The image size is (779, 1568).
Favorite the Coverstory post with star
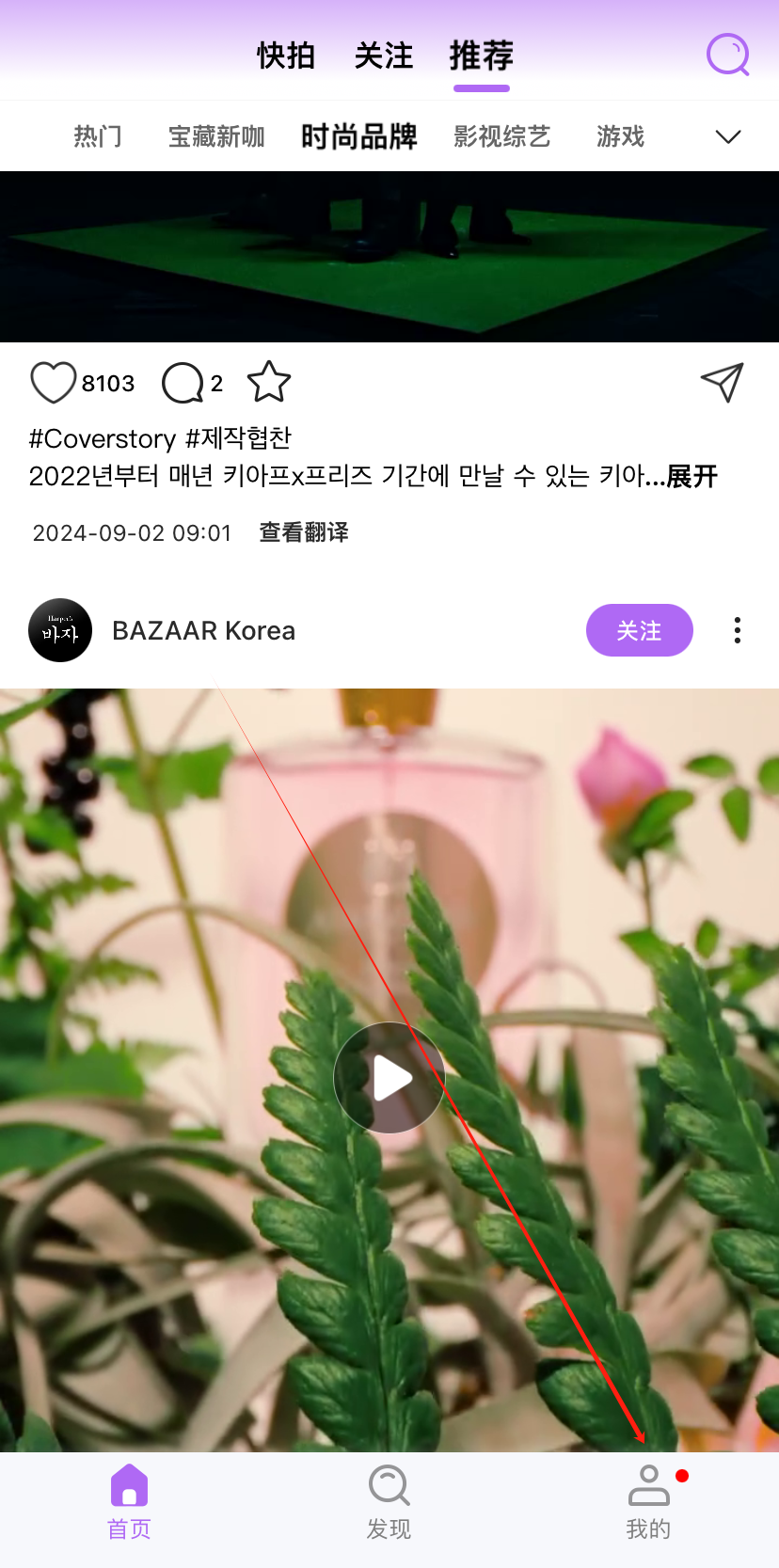point(269,382)
